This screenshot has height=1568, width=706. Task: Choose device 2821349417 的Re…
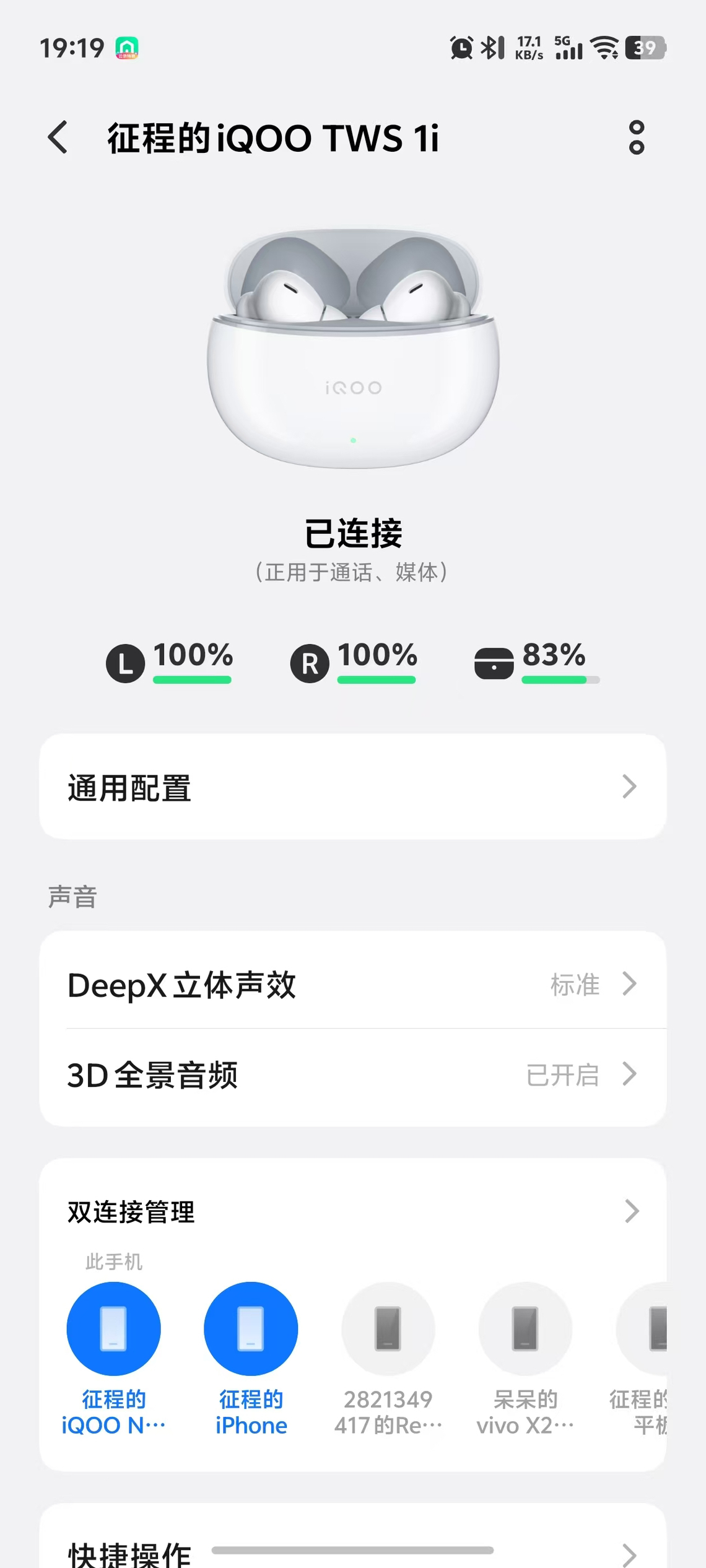coord(388,1329)
